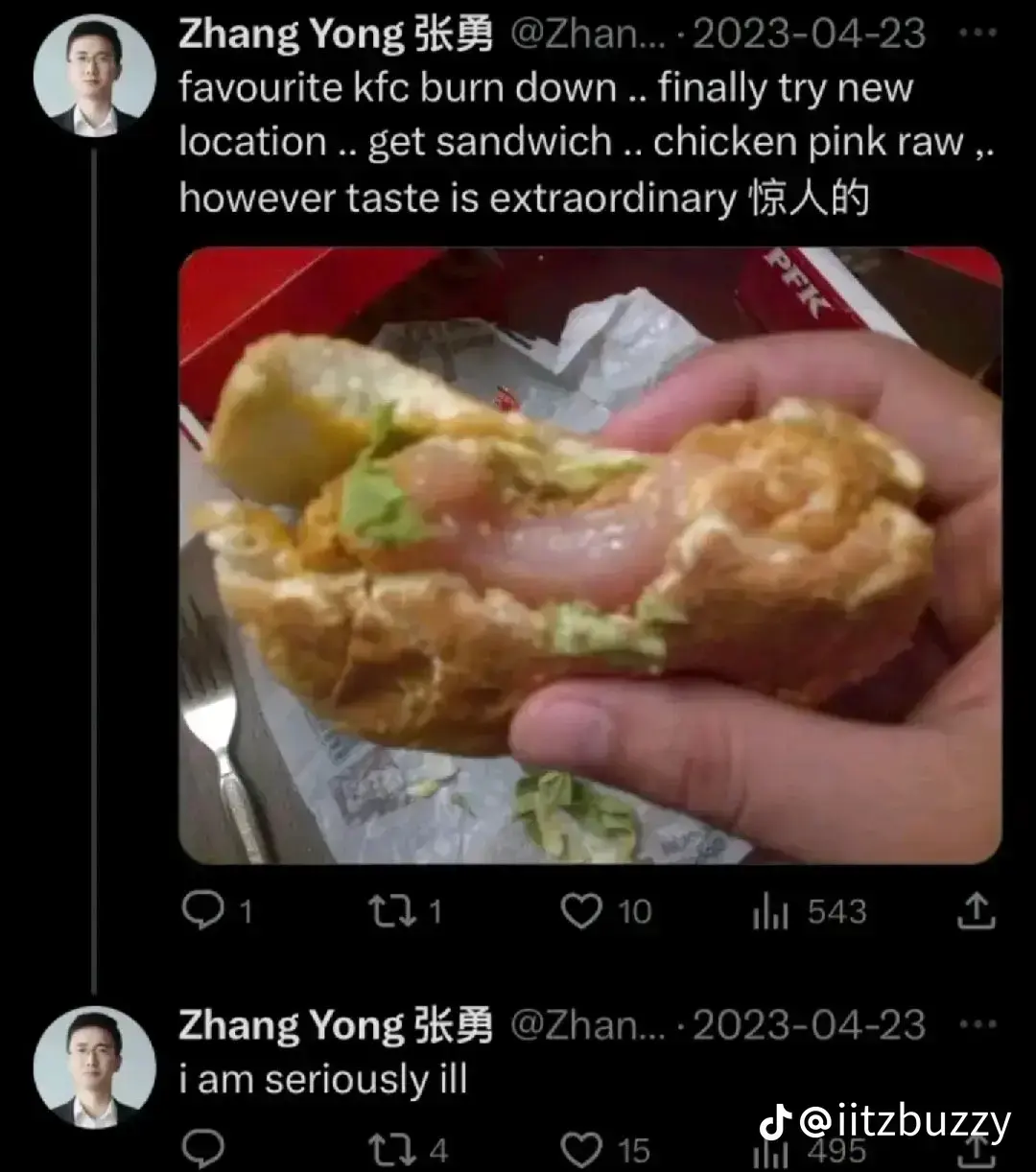
Task: Open the overflow menu on the KFC tweet
Action: 978,34
